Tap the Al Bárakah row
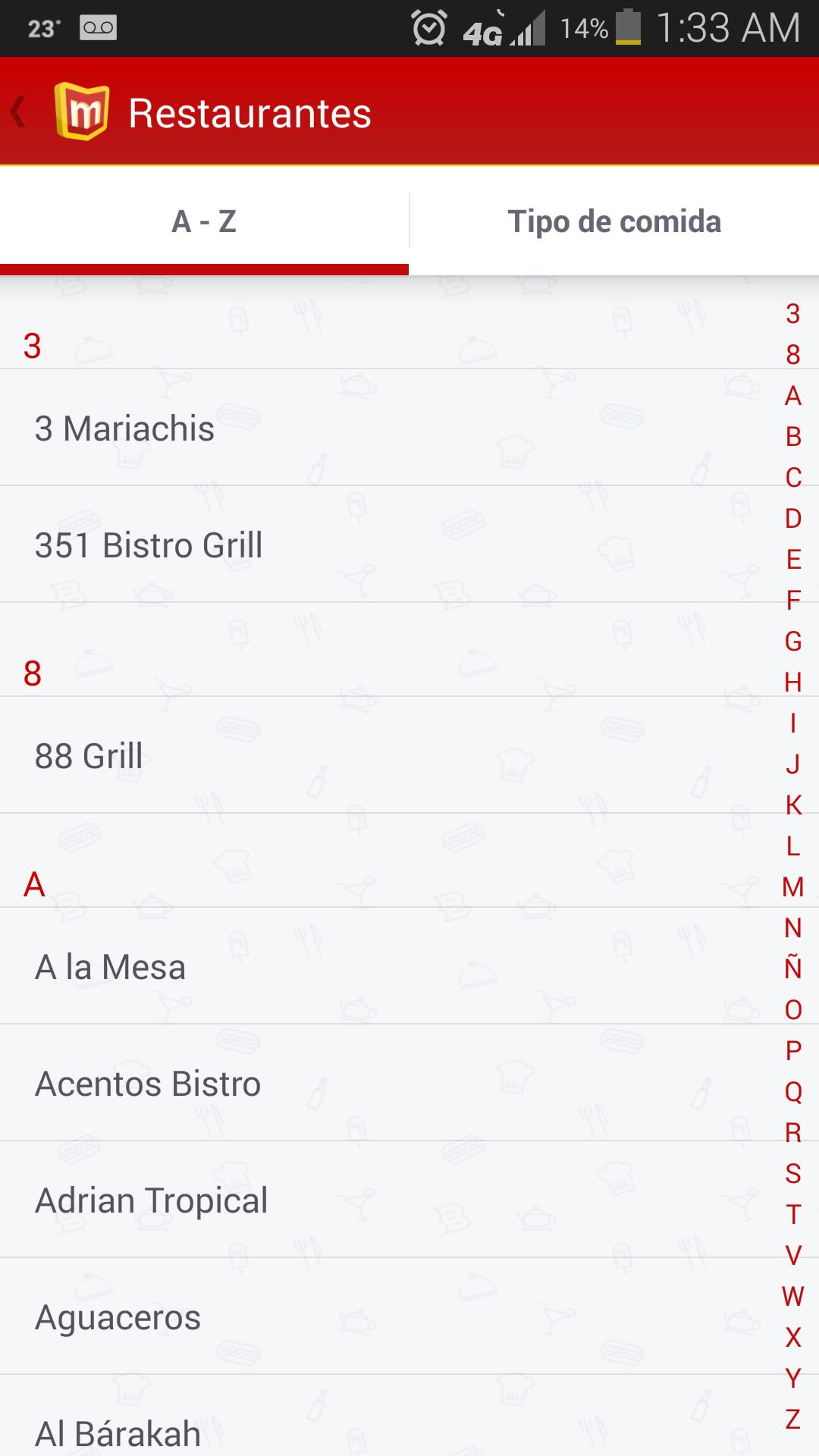Screen dimensions: 819x1456 118,1432
